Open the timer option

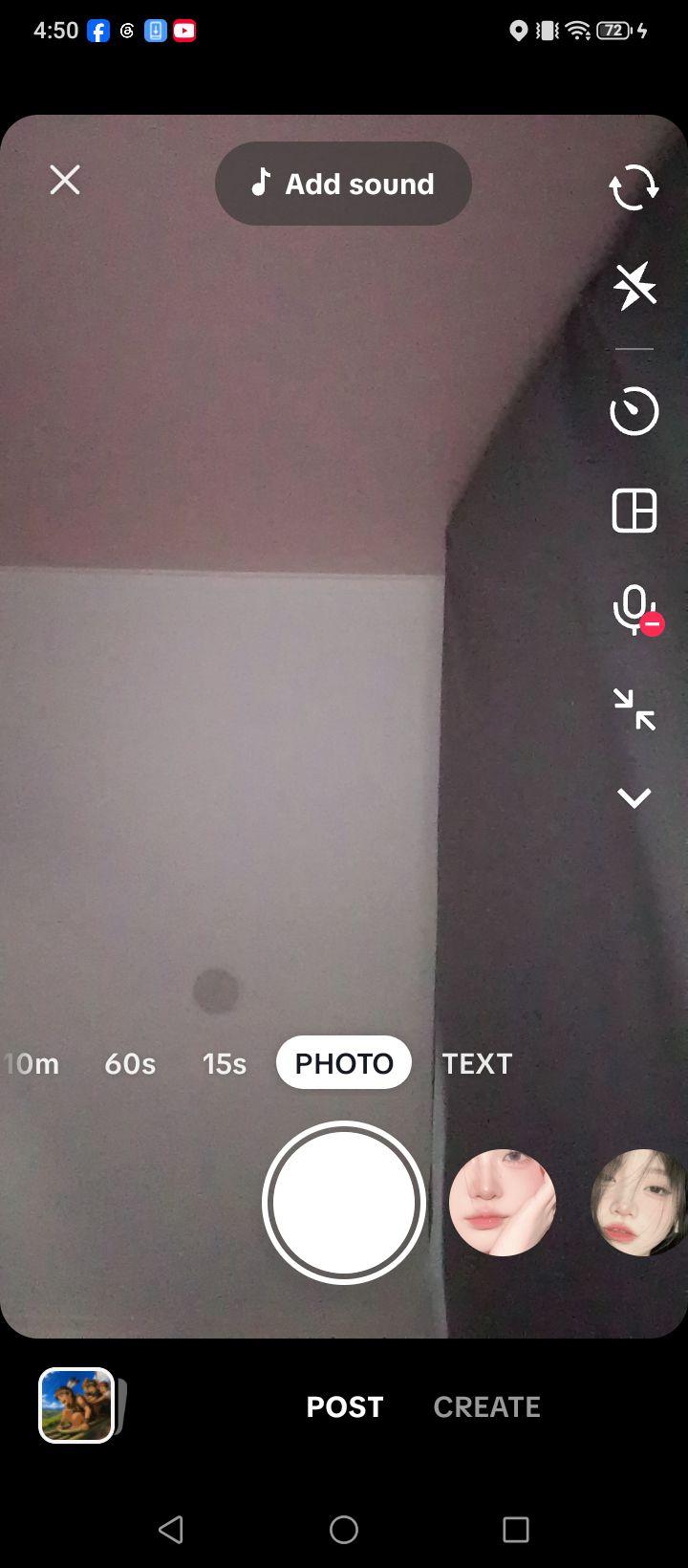[634, 411]
